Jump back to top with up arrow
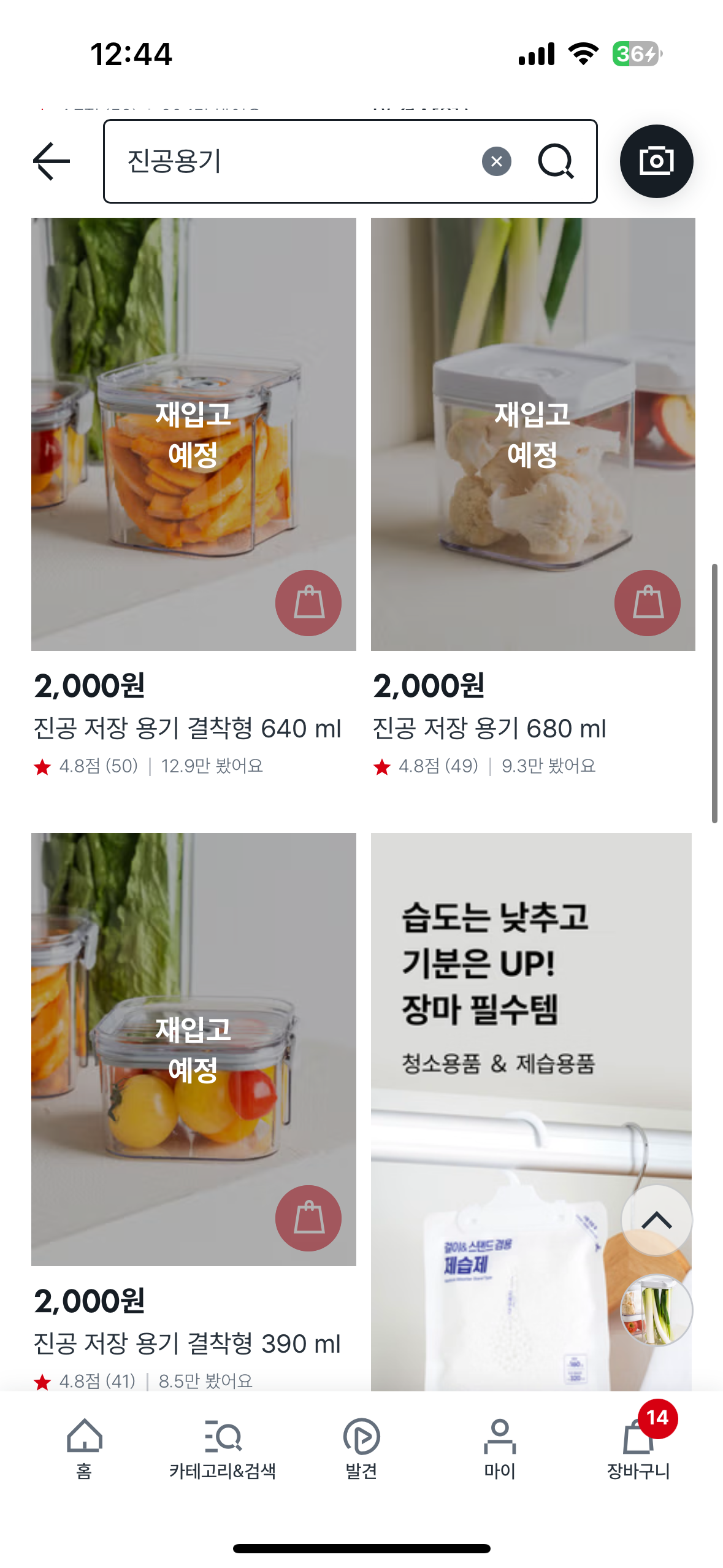Viewport: 723px width, 1568px height. tap(656, 1220)
